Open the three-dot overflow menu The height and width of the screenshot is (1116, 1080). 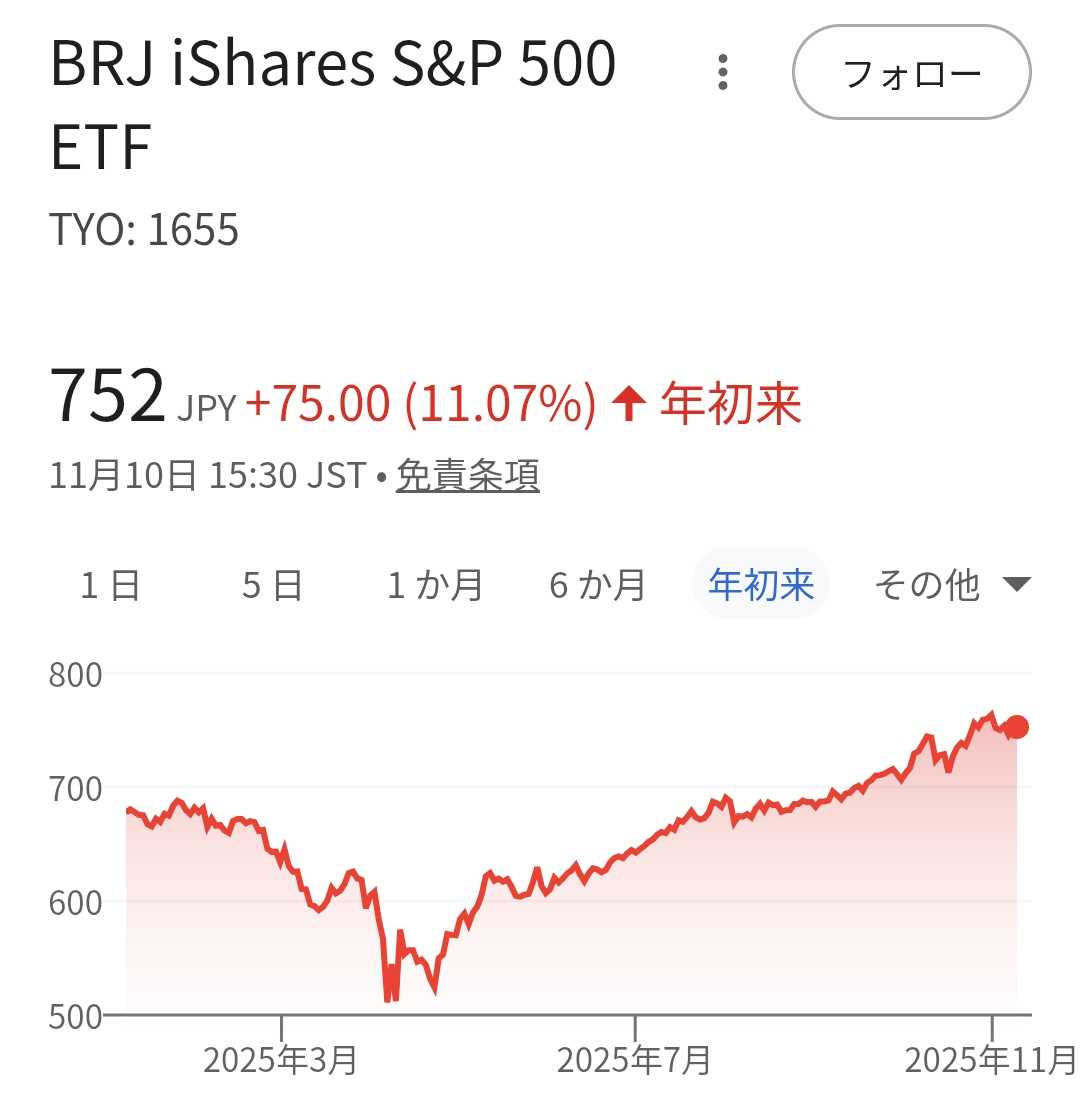723,73
